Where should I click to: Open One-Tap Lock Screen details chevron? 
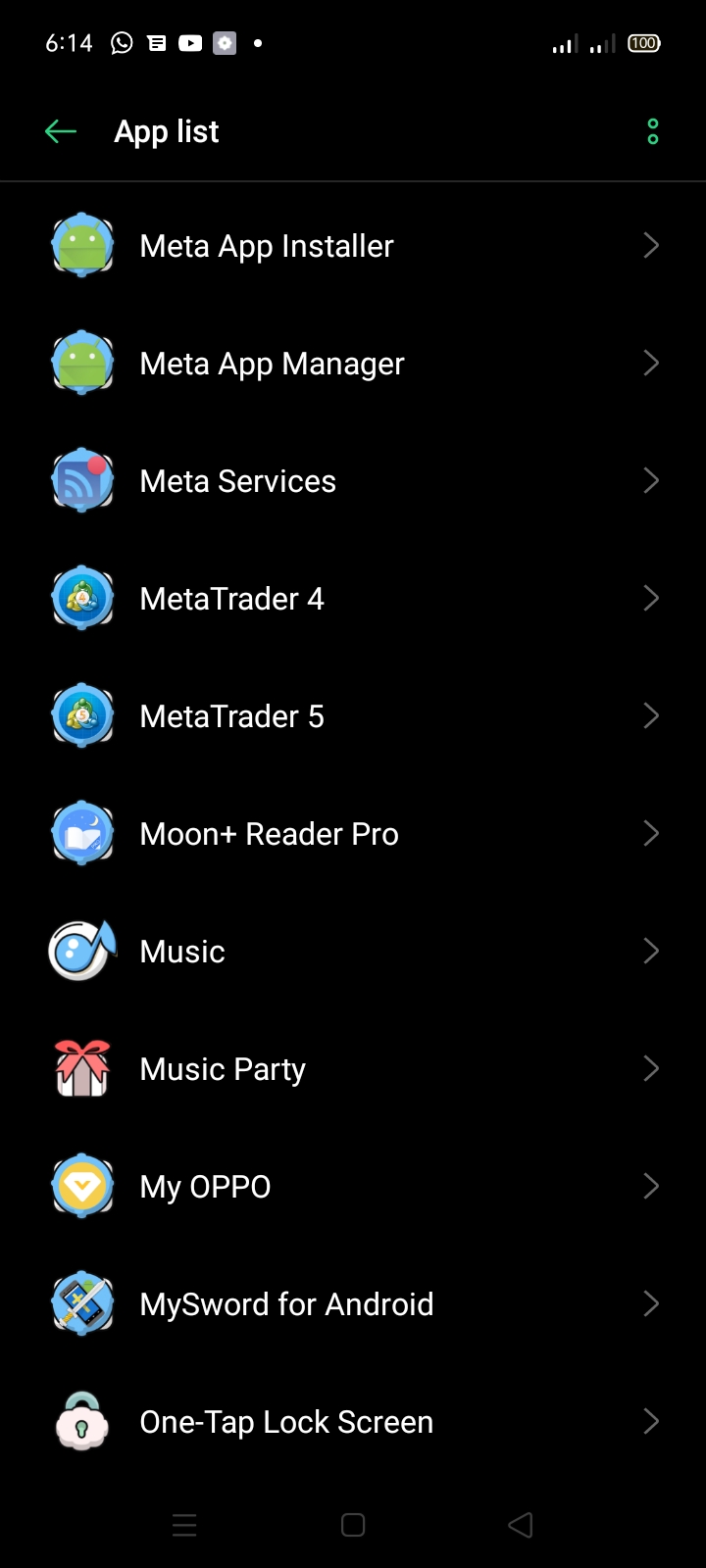pyautogui.click(x=651, y=1421)
